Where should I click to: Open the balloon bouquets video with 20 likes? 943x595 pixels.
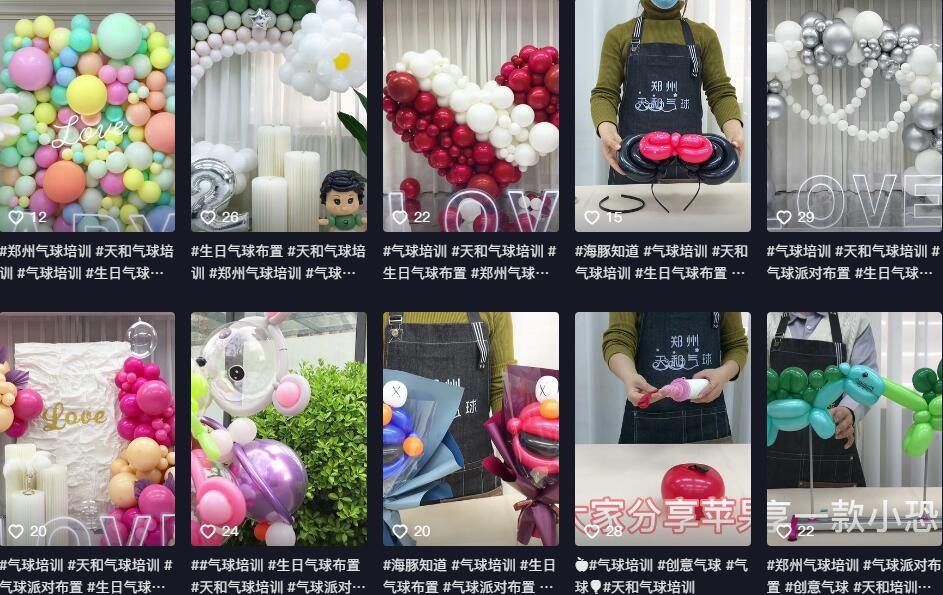pos(470,428)
